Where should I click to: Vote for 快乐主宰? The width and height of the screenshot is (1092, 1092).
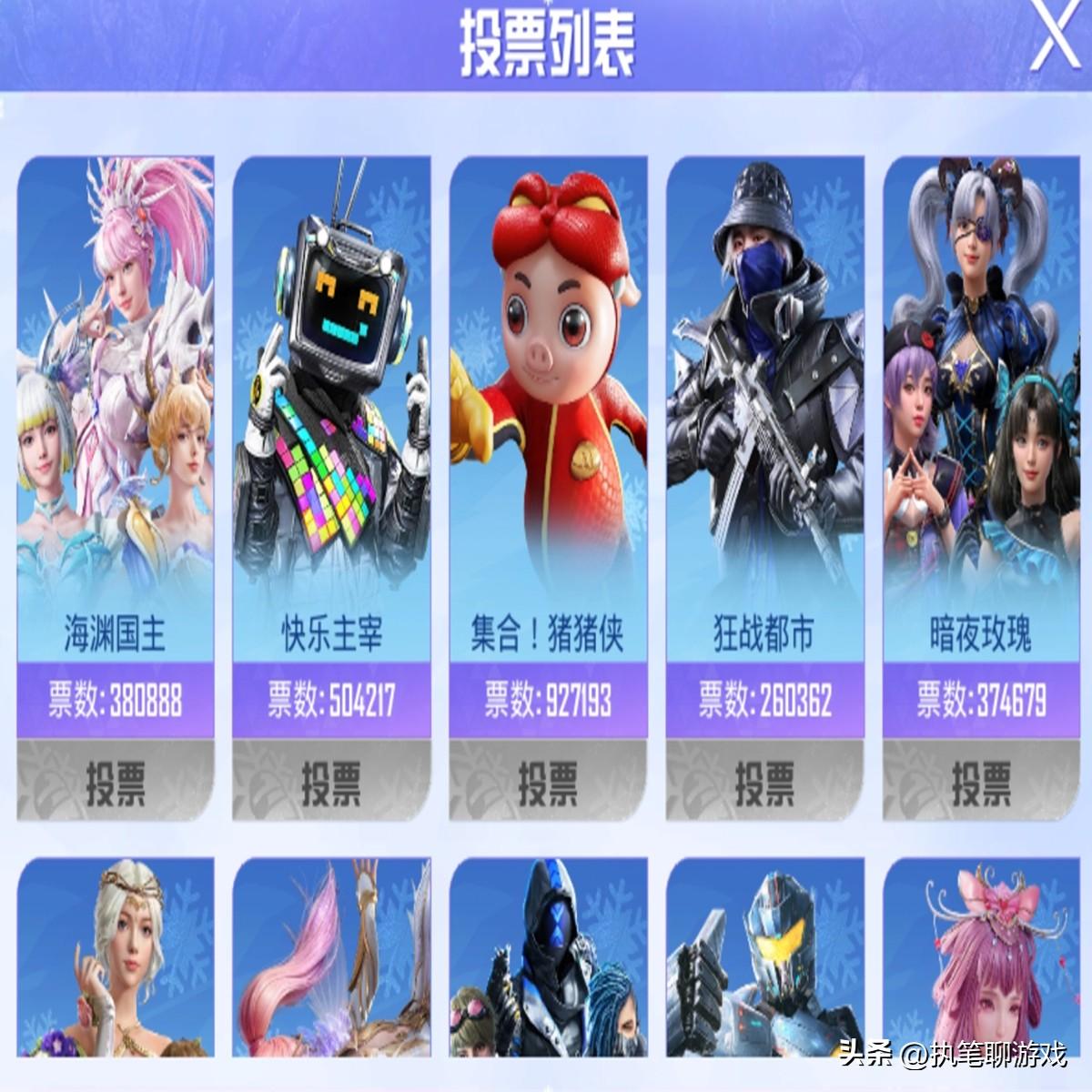[x=331, y=782]
